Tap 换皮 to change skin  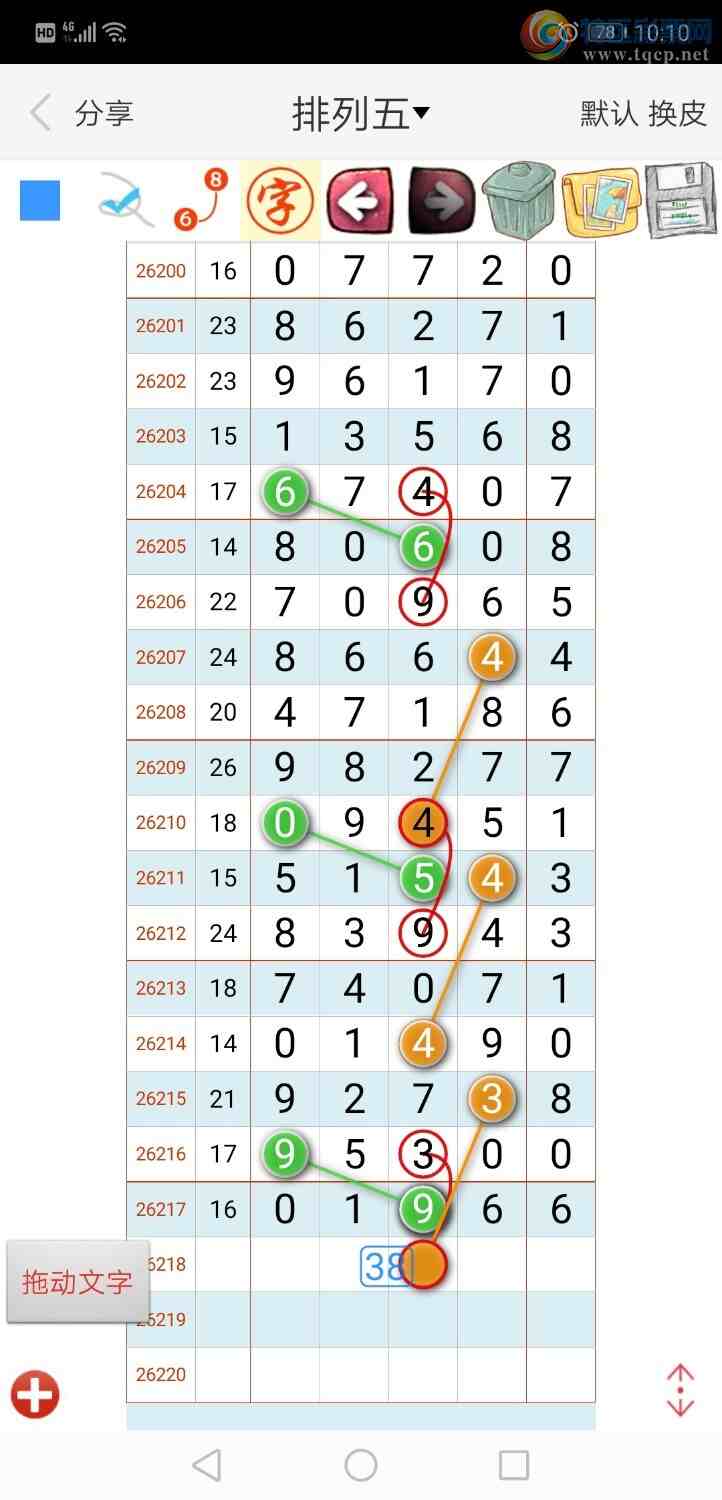pos(678,114)
